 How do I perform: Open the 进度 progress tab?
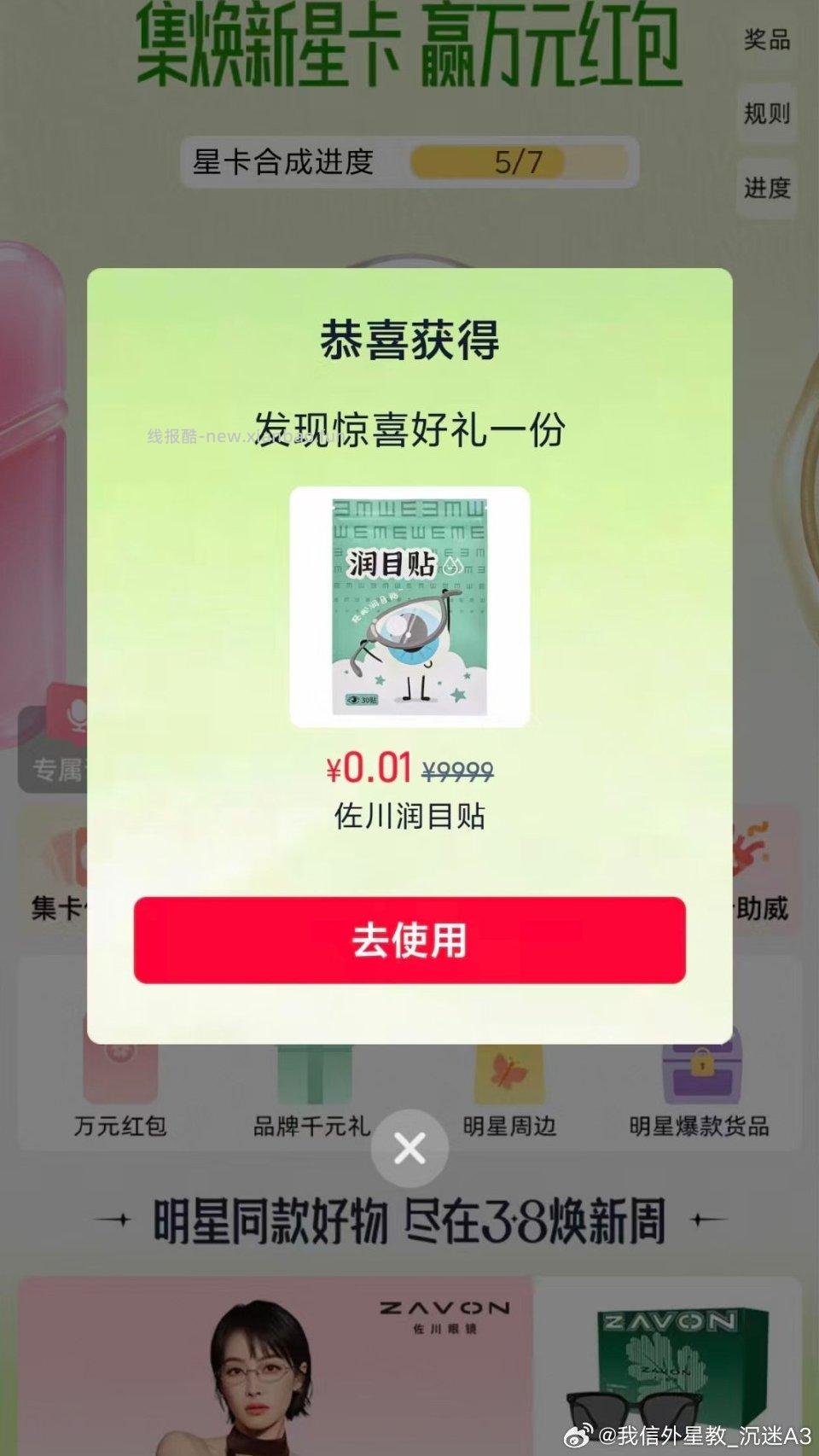767,186
